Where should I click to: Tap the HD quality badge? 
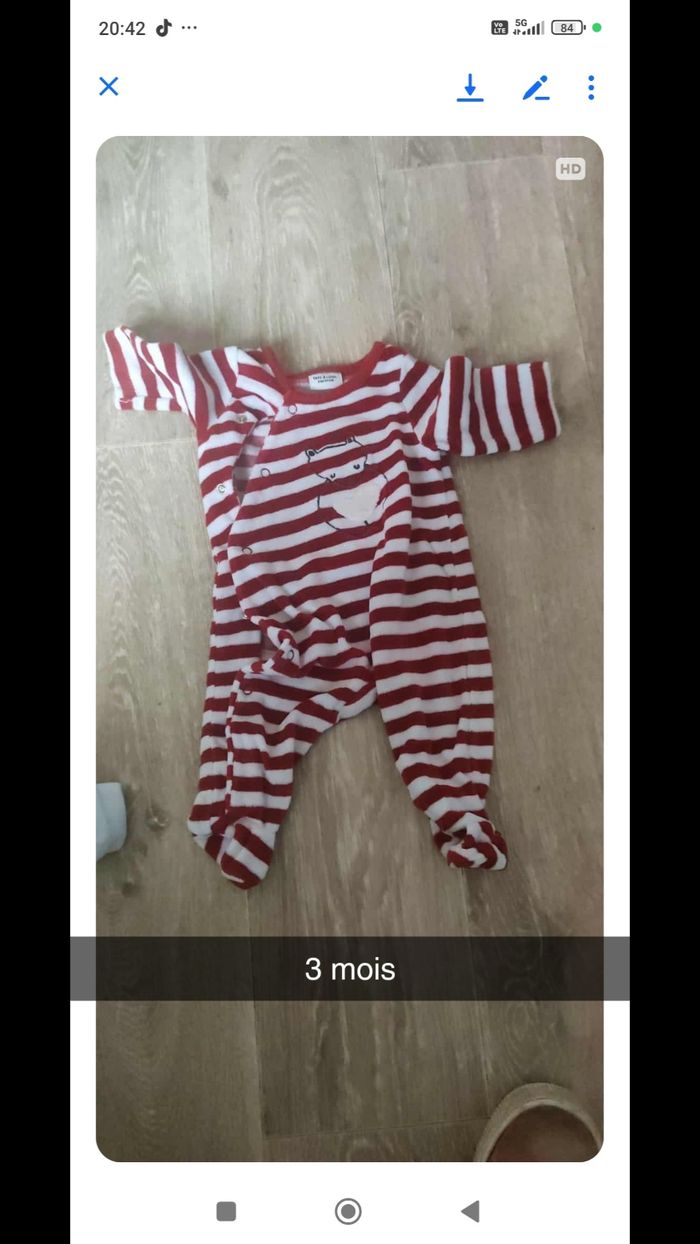pos(570,169)
